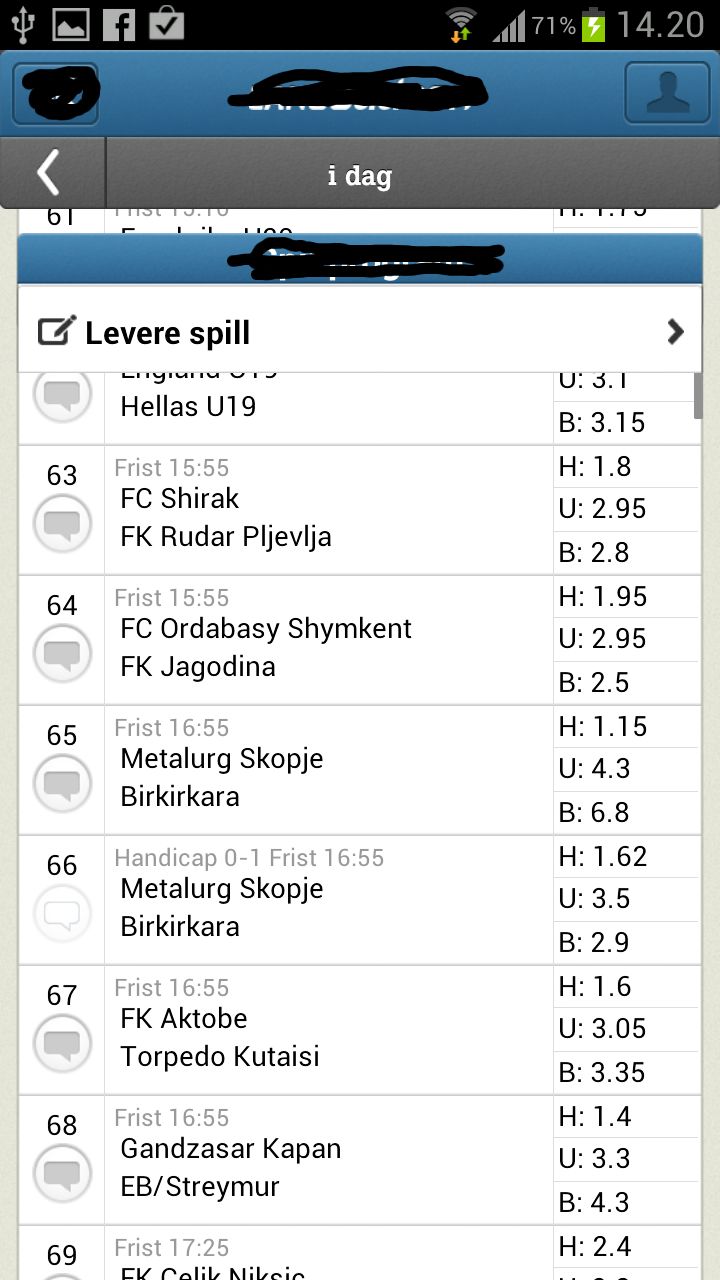Open comments for match 64 FC Ordabasy Shymkent

pos(62,653)
